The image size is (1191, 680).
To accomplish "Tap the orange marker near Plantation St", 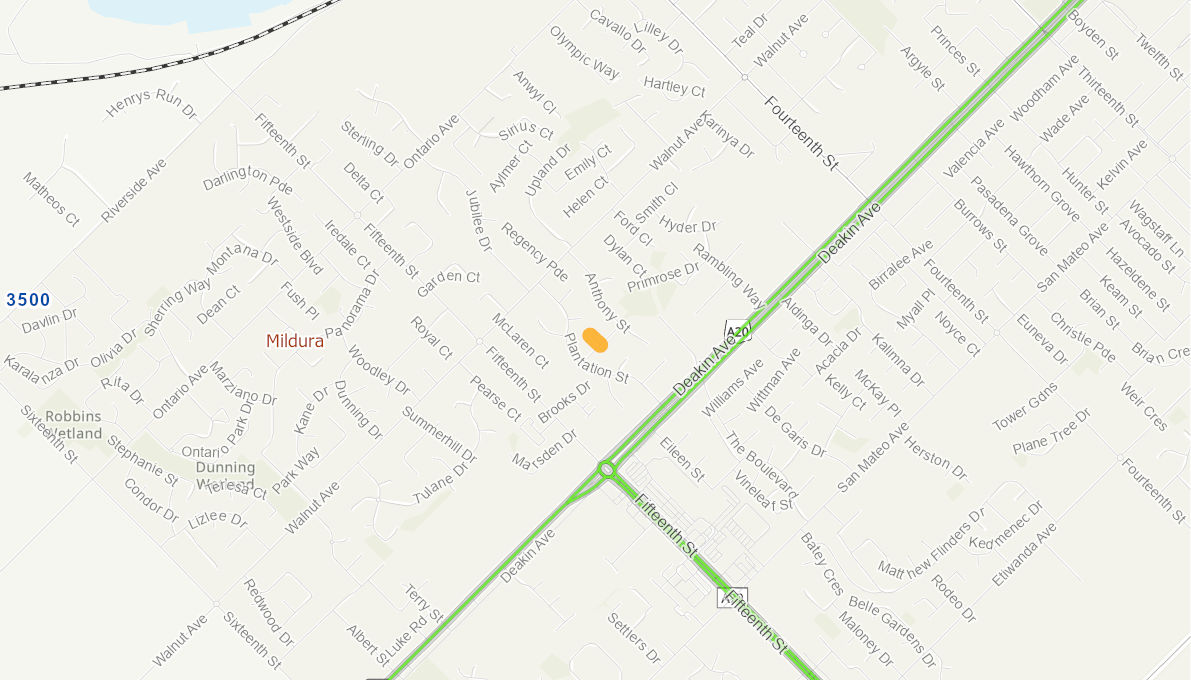I will coord(595,340).
